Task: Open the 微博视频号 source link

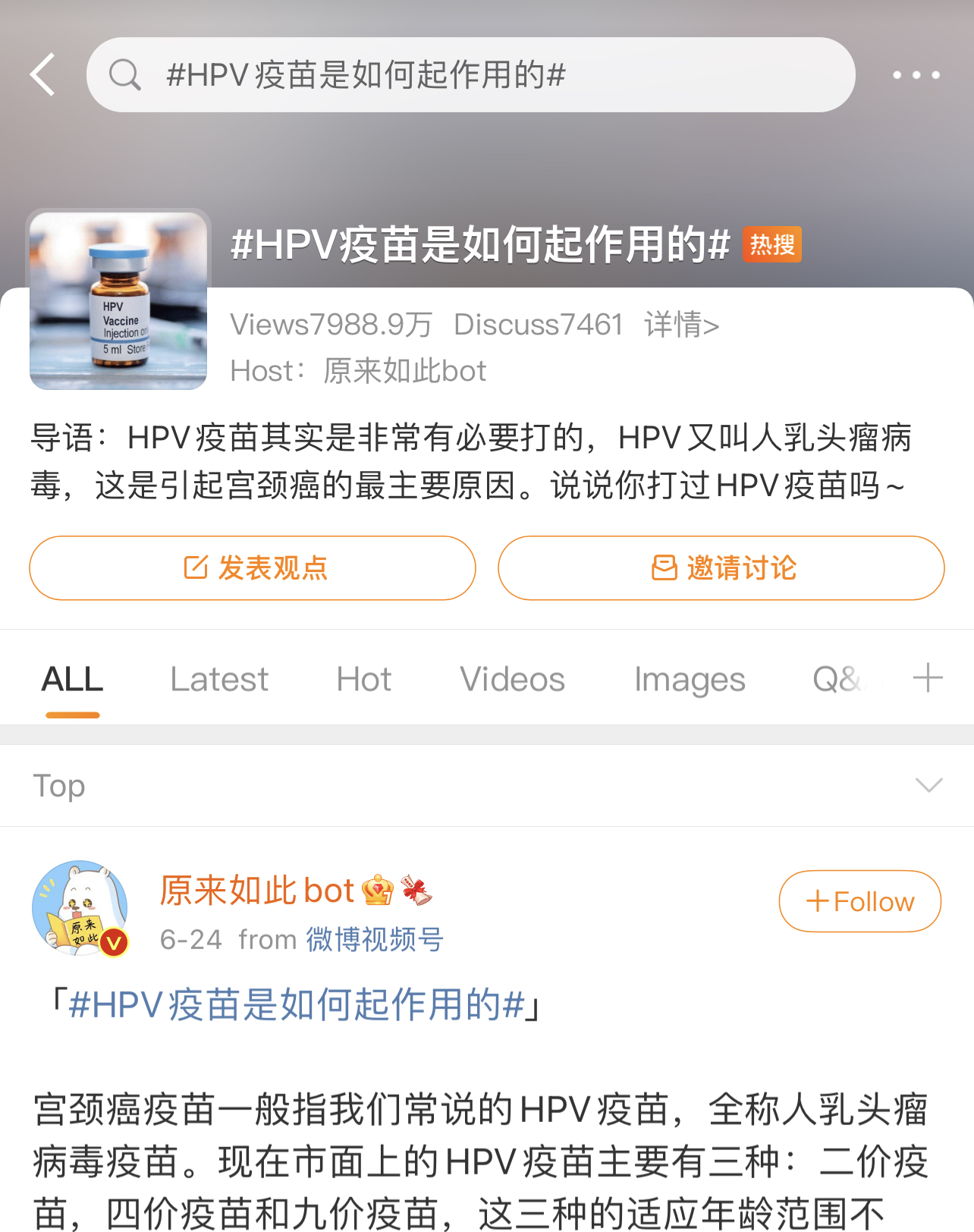Action: (x=375, y=939)
